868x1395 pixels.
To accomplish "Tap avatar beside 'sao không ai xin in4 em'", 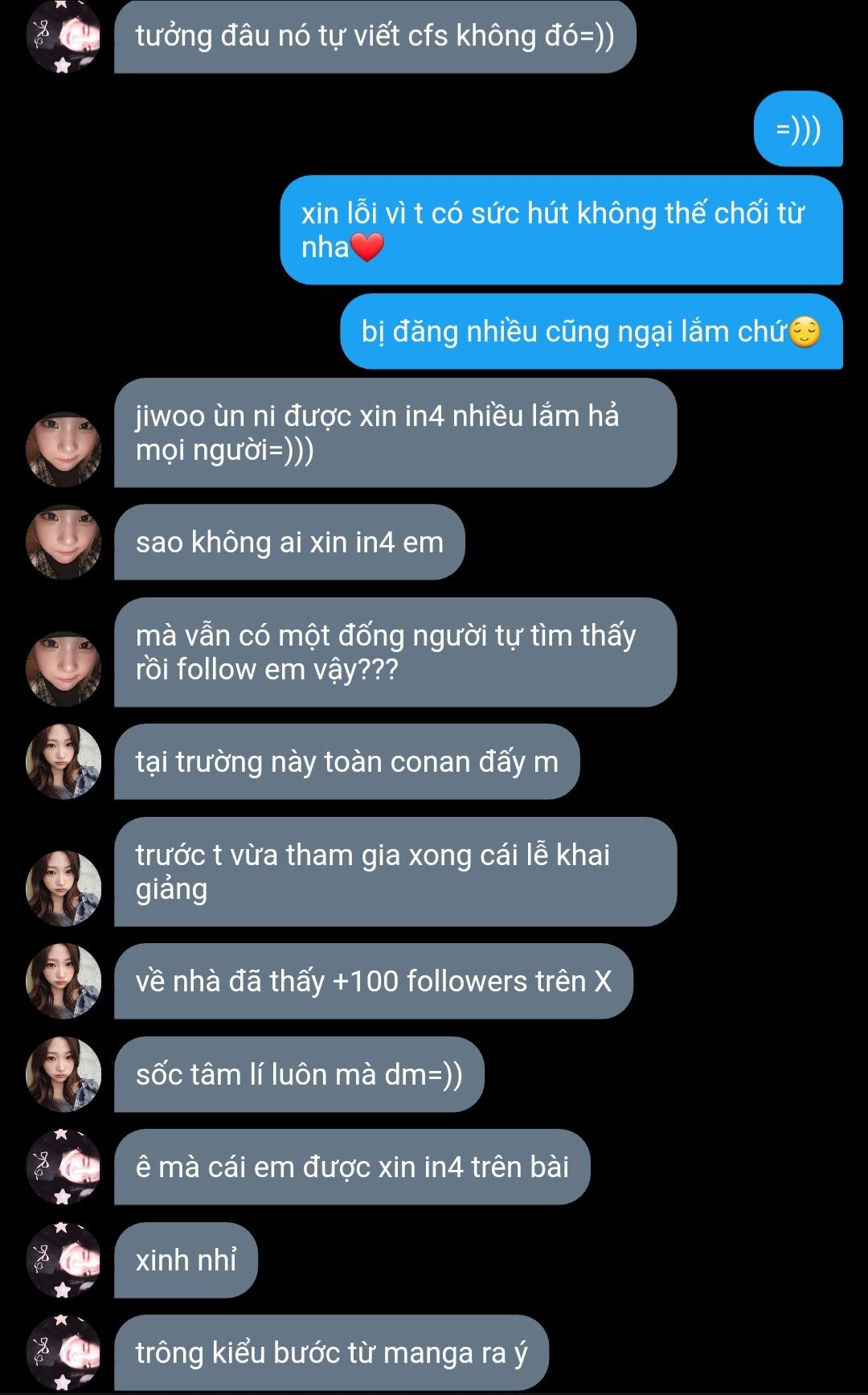I will (63, 542).
